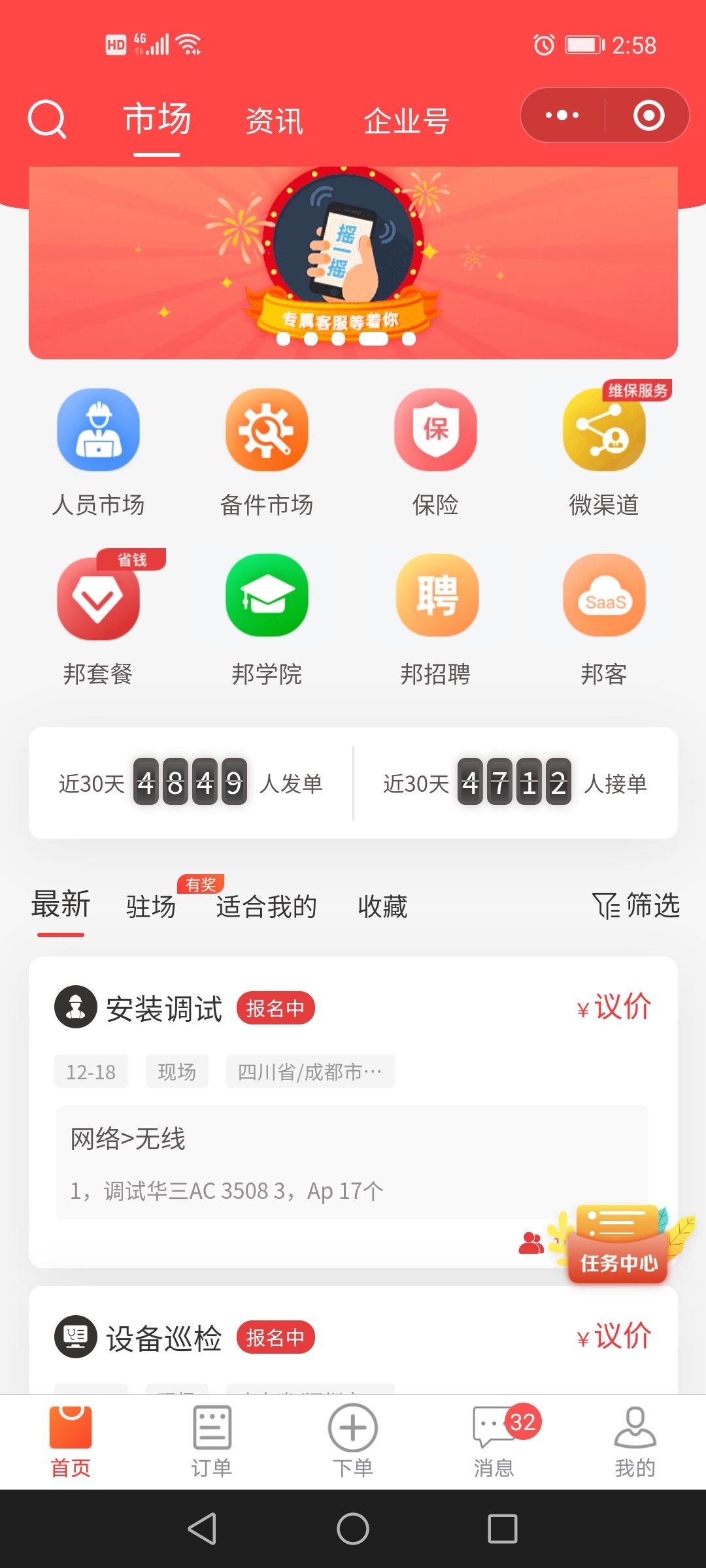Image resolution: width=706 pixels, height=1568 pixels.
Task: Open 邦学院
Action: click(x=267, y=617)
